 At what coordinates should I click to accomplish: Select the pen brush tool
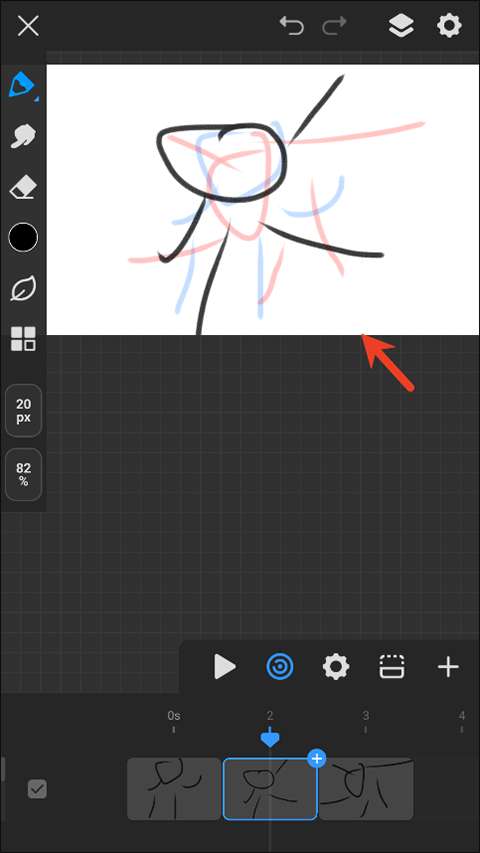22,85
